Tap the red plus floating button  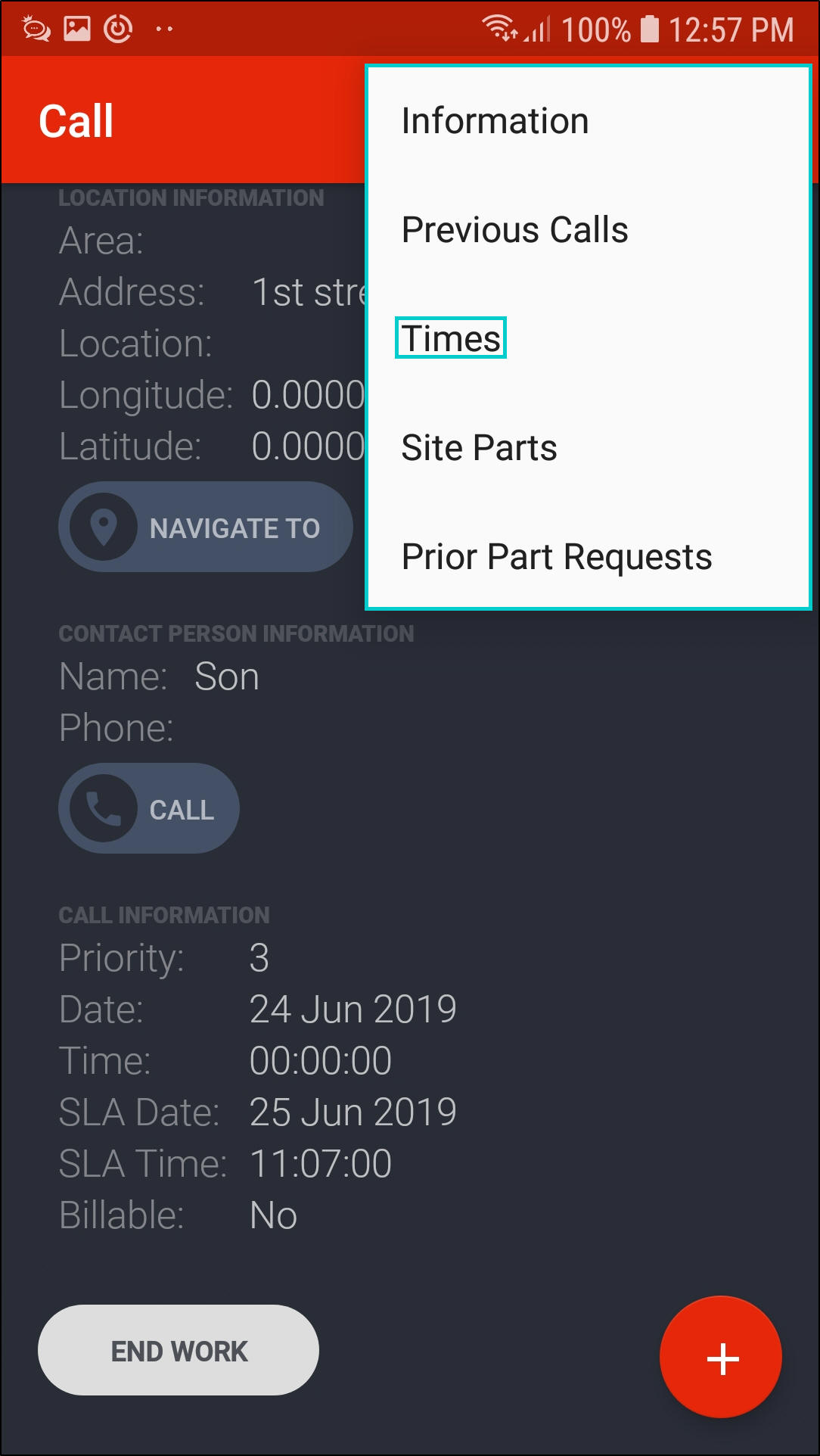721,1358
